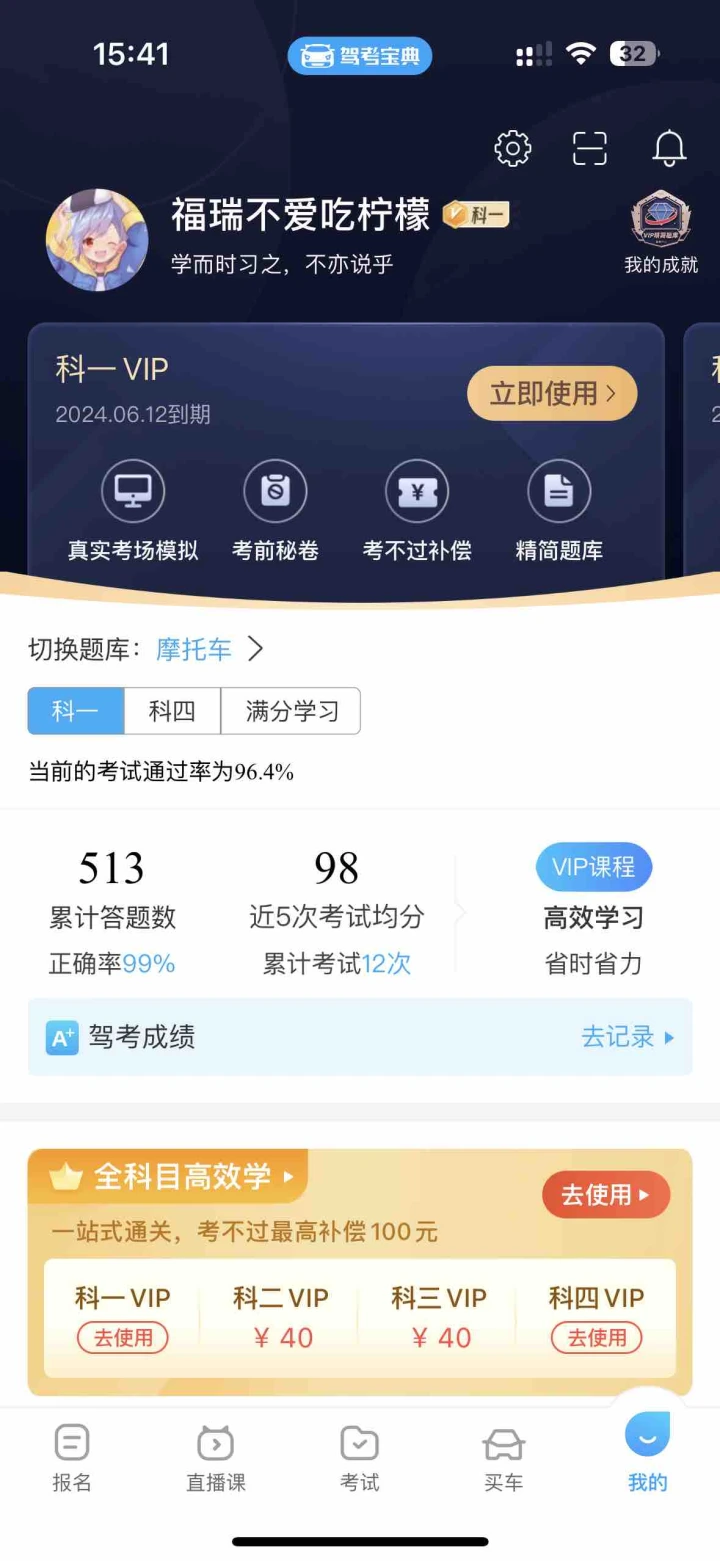The width and height of the screenshot is (720, 1561).
Task: Open the settings gear icon
Action: point(513,149)
